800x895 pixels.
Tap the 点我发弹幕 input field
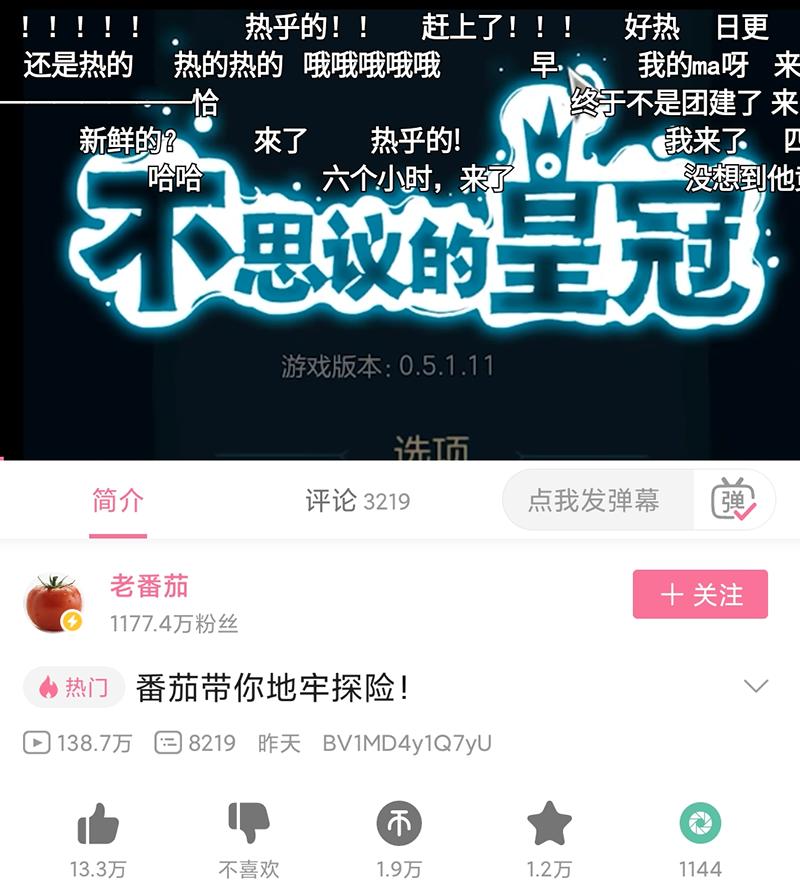click(595, 500)
